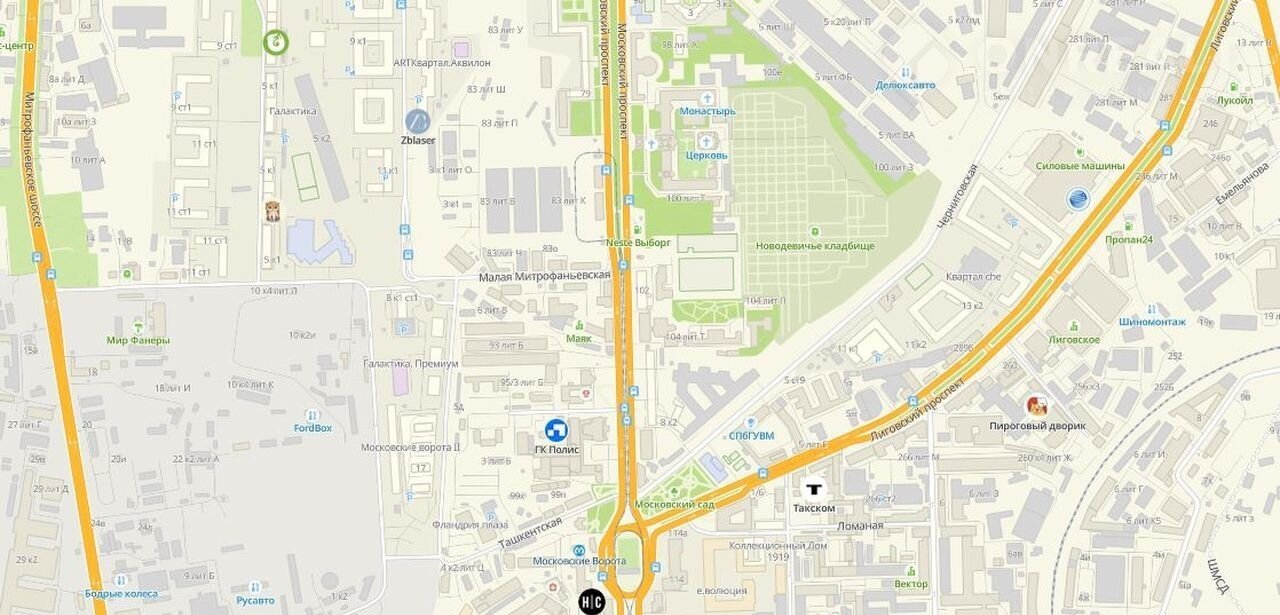Open the Пропан24 marker
The width and height of the screenshot is (1280, 615).
point(1129,225)
